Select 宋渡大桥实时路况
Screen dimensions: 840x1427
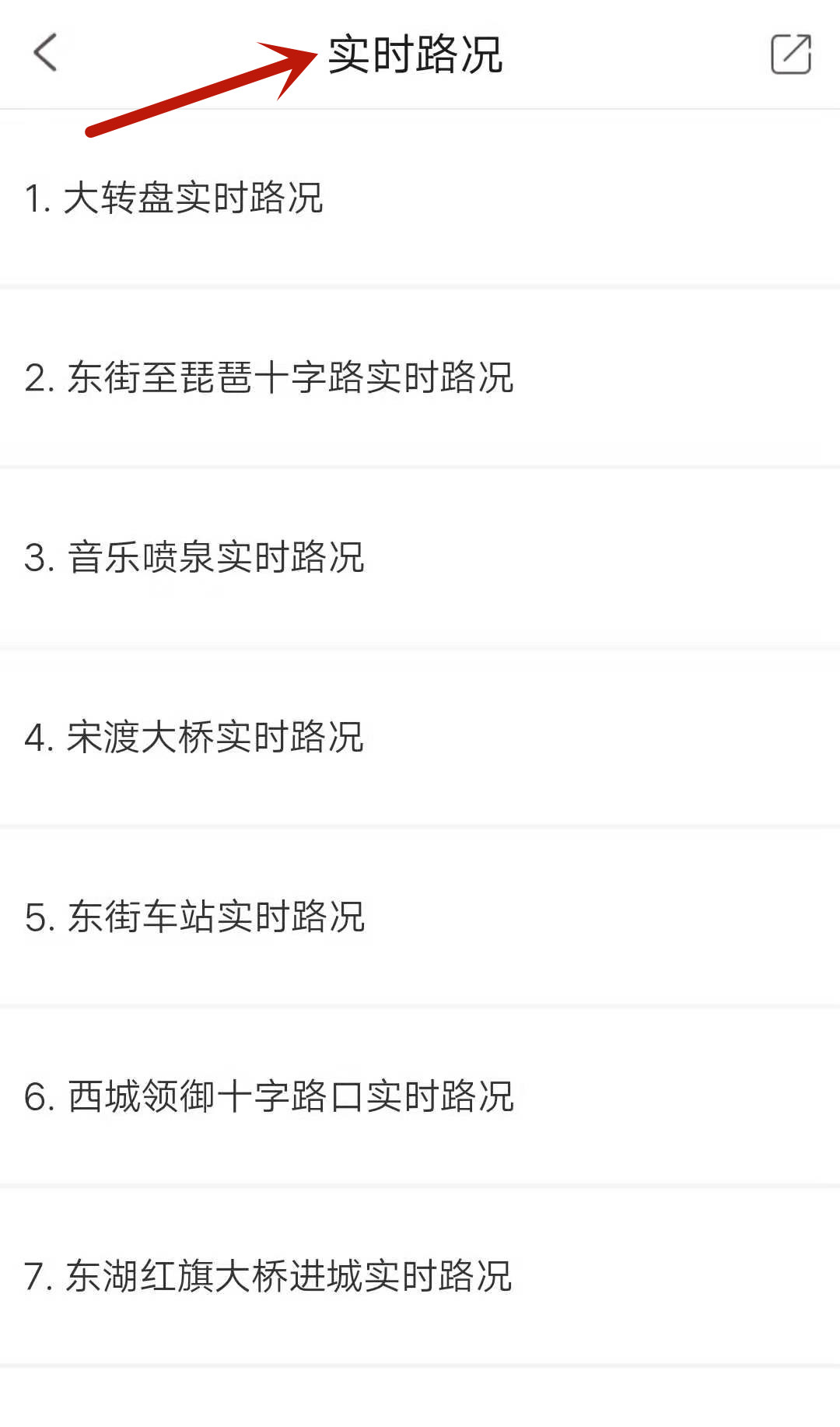click(x=194, y=737)
